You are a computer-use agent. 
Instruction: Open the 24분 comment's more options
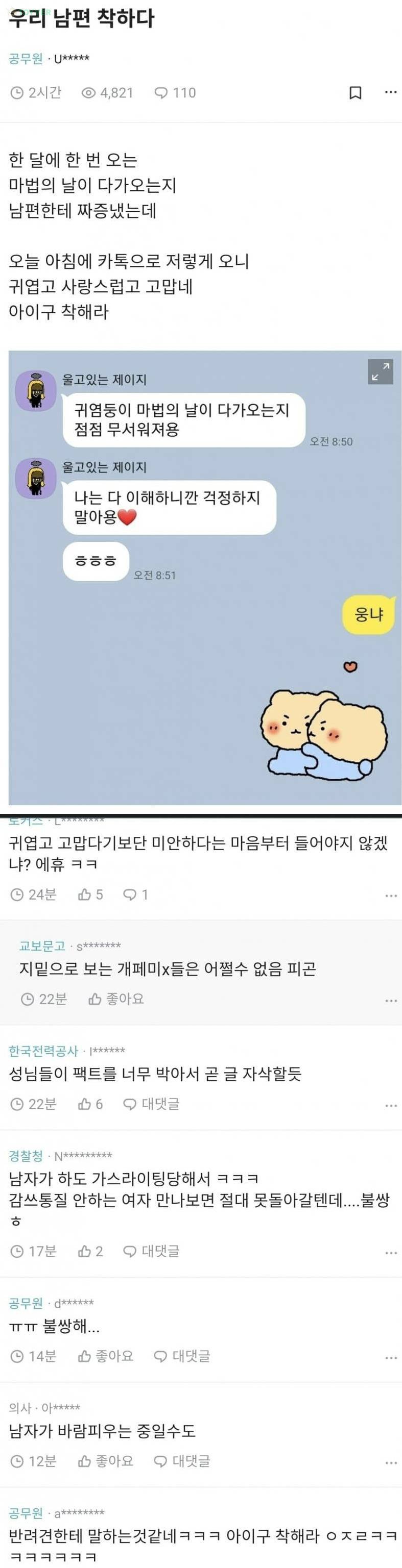(390, 895)
